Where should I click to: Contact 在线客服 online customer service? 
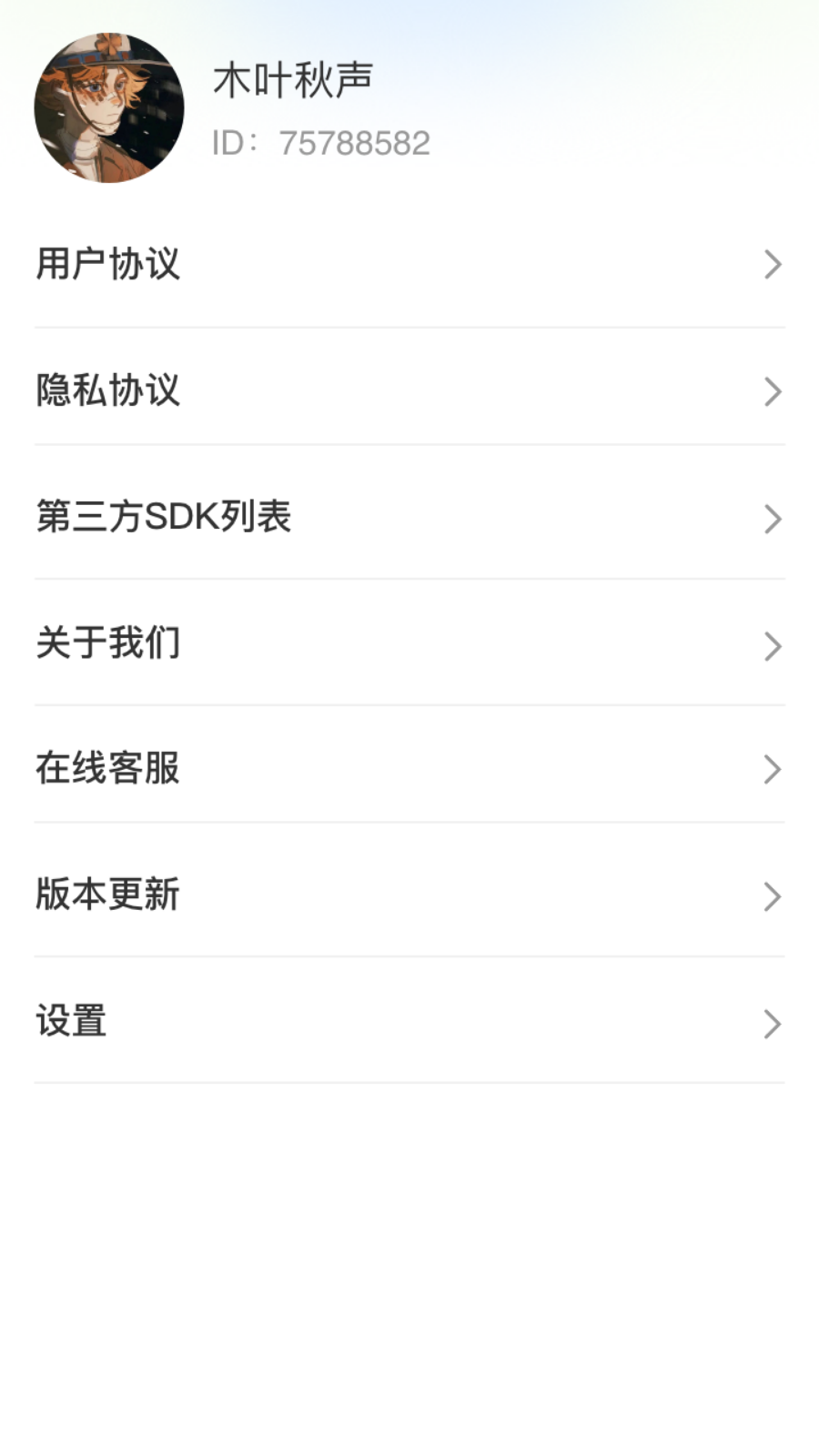109,769
